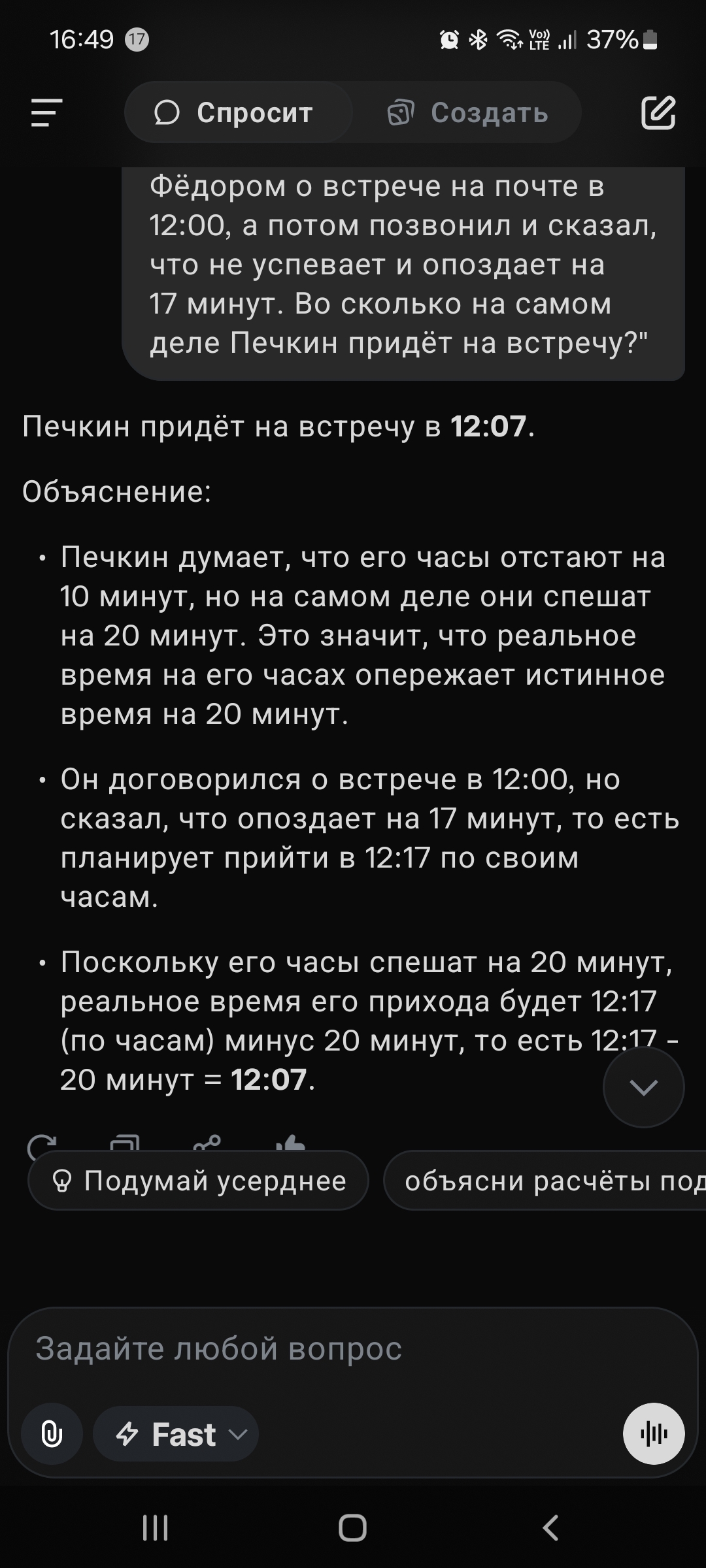The height and width of the screenshot is (1568, 706).
Task: Open the sidebar menu
Action: pyautogui.click(x=47, y=112)
